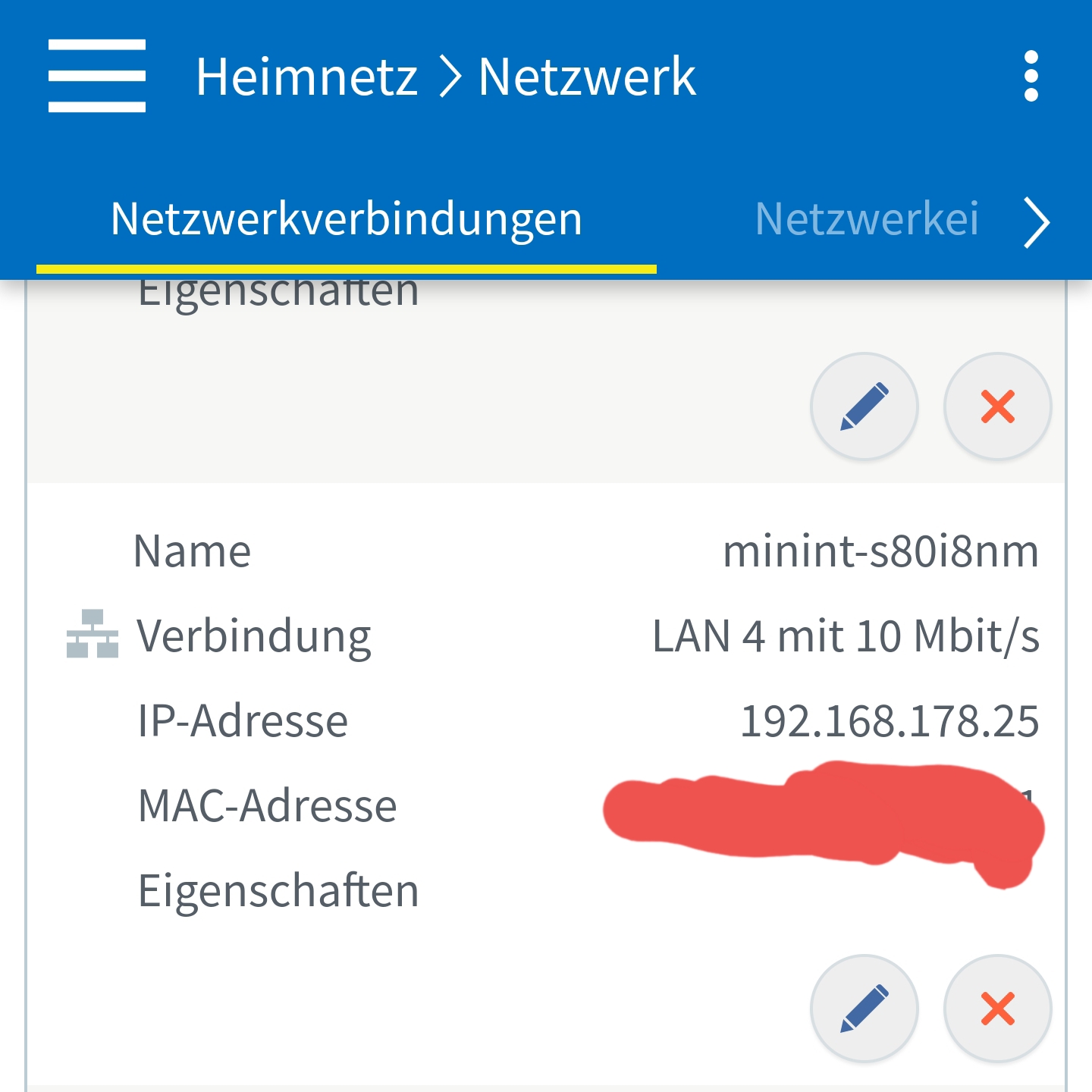1092x1092 pixels.
Task: Remove the device entry above minint-s80i8nm
Action: coord(997,406)
